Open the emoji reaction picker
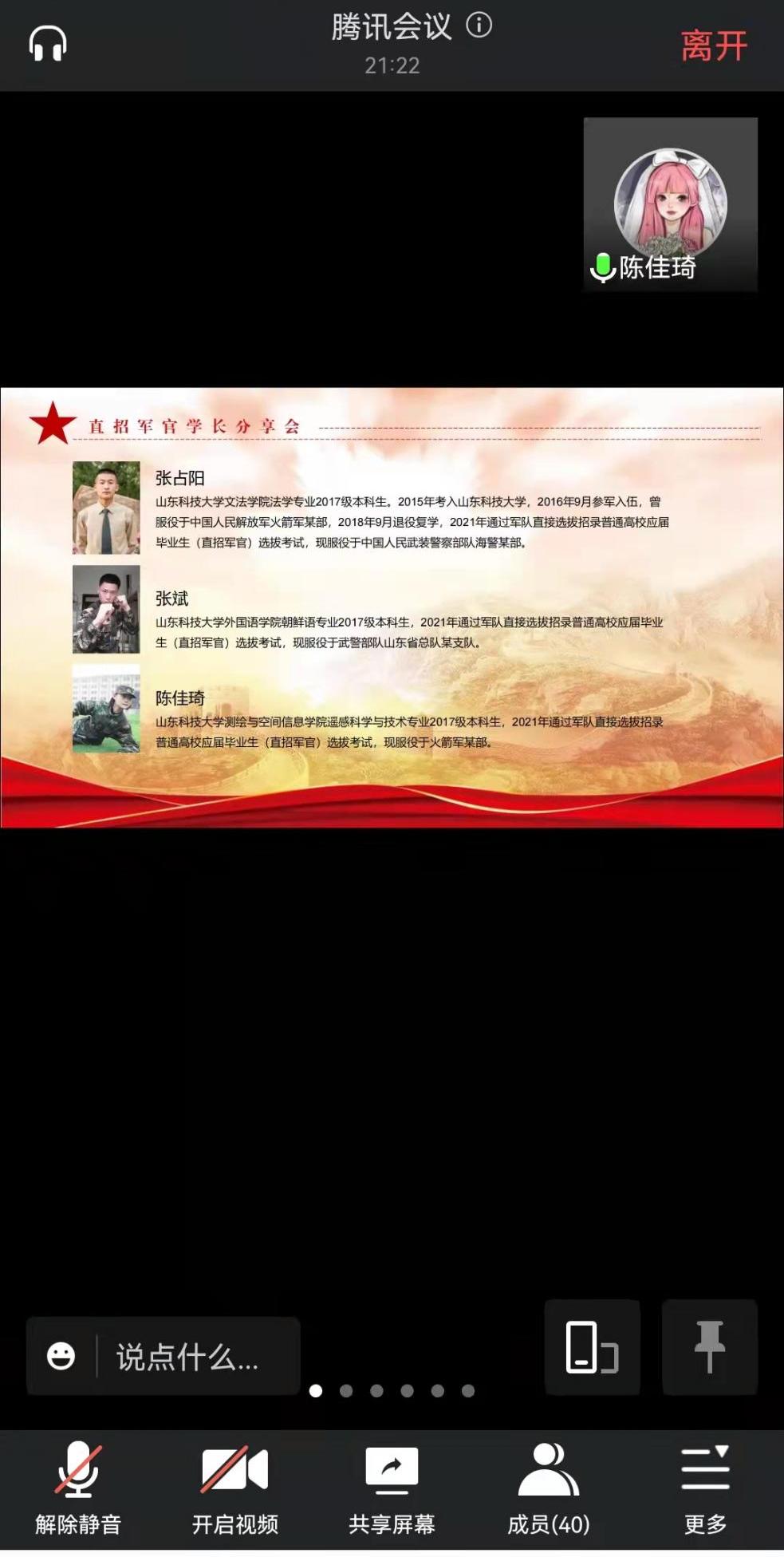This screenshot has width=784, height=1557. [61, 1356]
